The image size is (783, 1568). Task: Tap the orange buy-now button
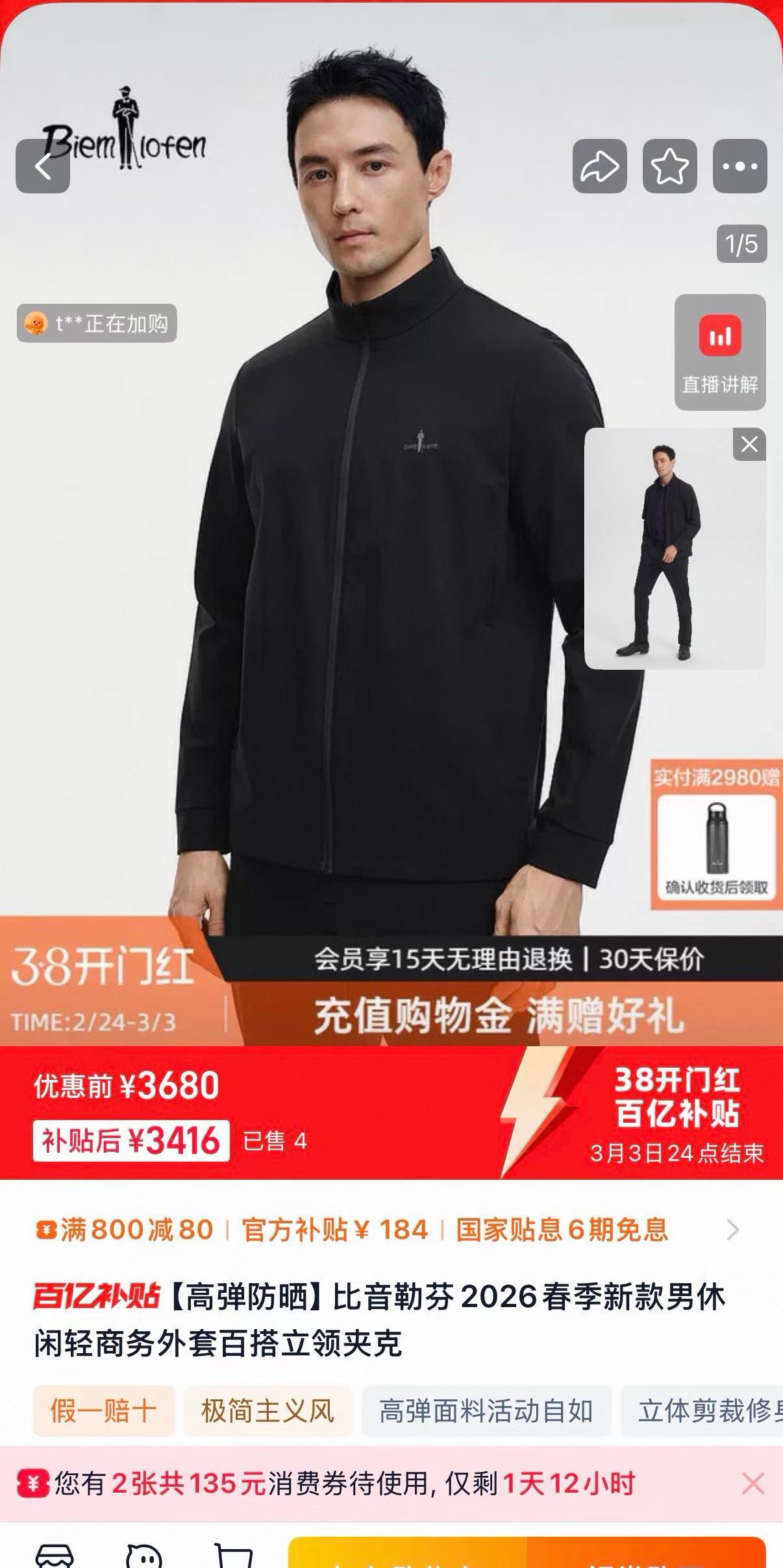(x=646, y=1555)
